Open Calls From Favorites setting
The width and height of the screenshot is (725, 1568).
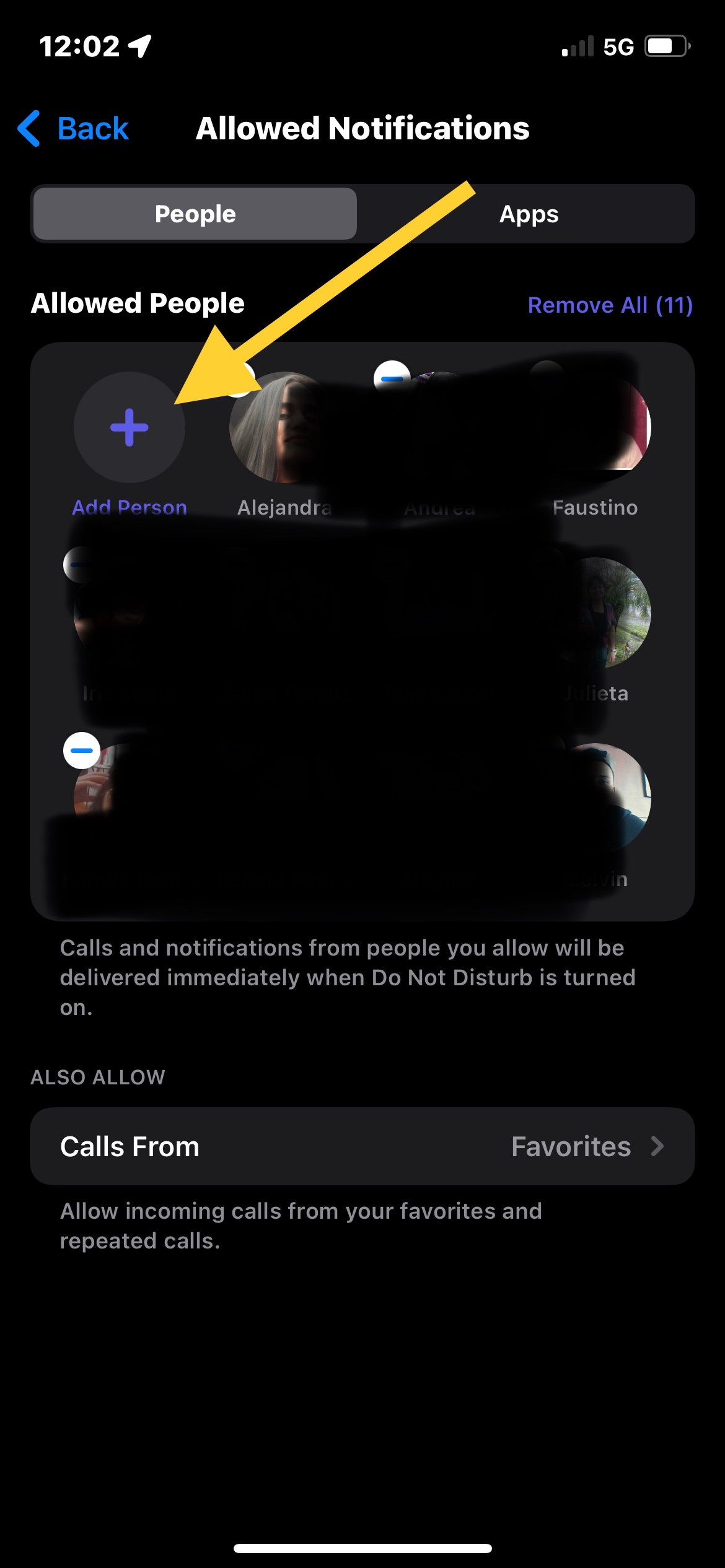pos(362,1146)
